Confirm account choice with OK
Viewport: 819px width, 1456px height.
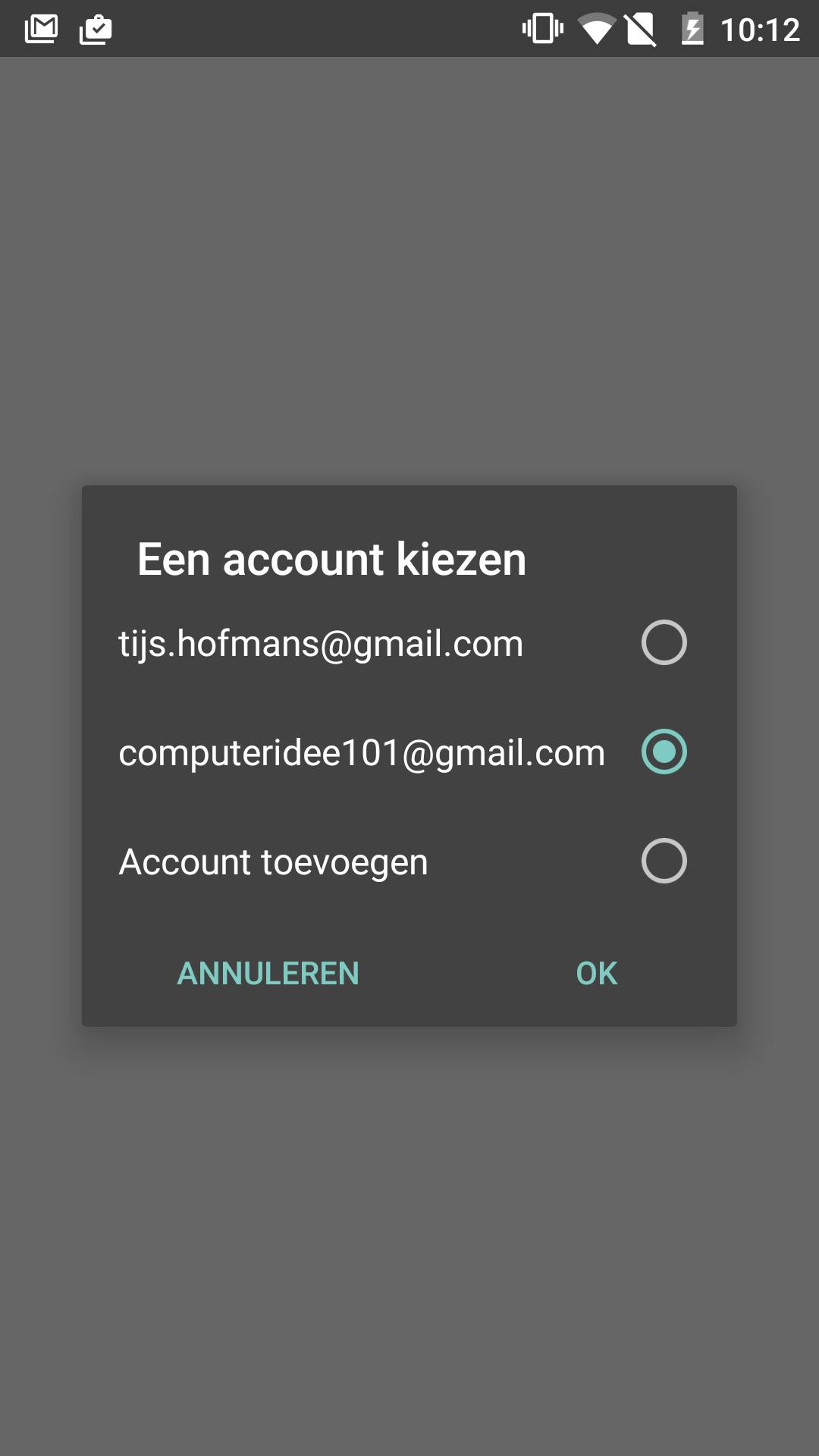(597, 974)
